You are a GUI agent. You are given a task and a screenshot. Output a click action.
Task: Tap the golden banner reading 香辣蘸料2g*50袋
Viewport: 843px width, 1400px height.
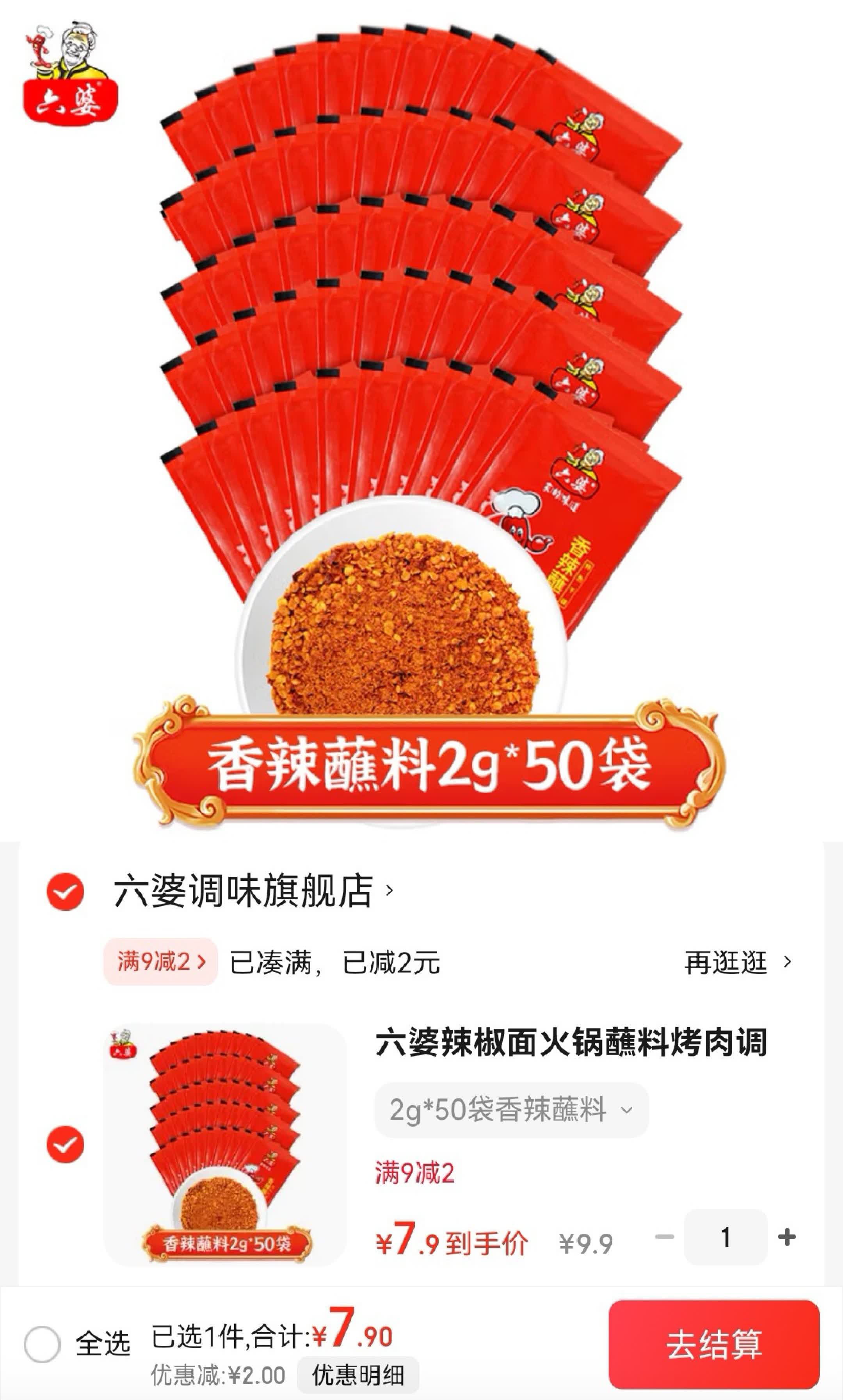pyautogui.click(x=421, y=763)
